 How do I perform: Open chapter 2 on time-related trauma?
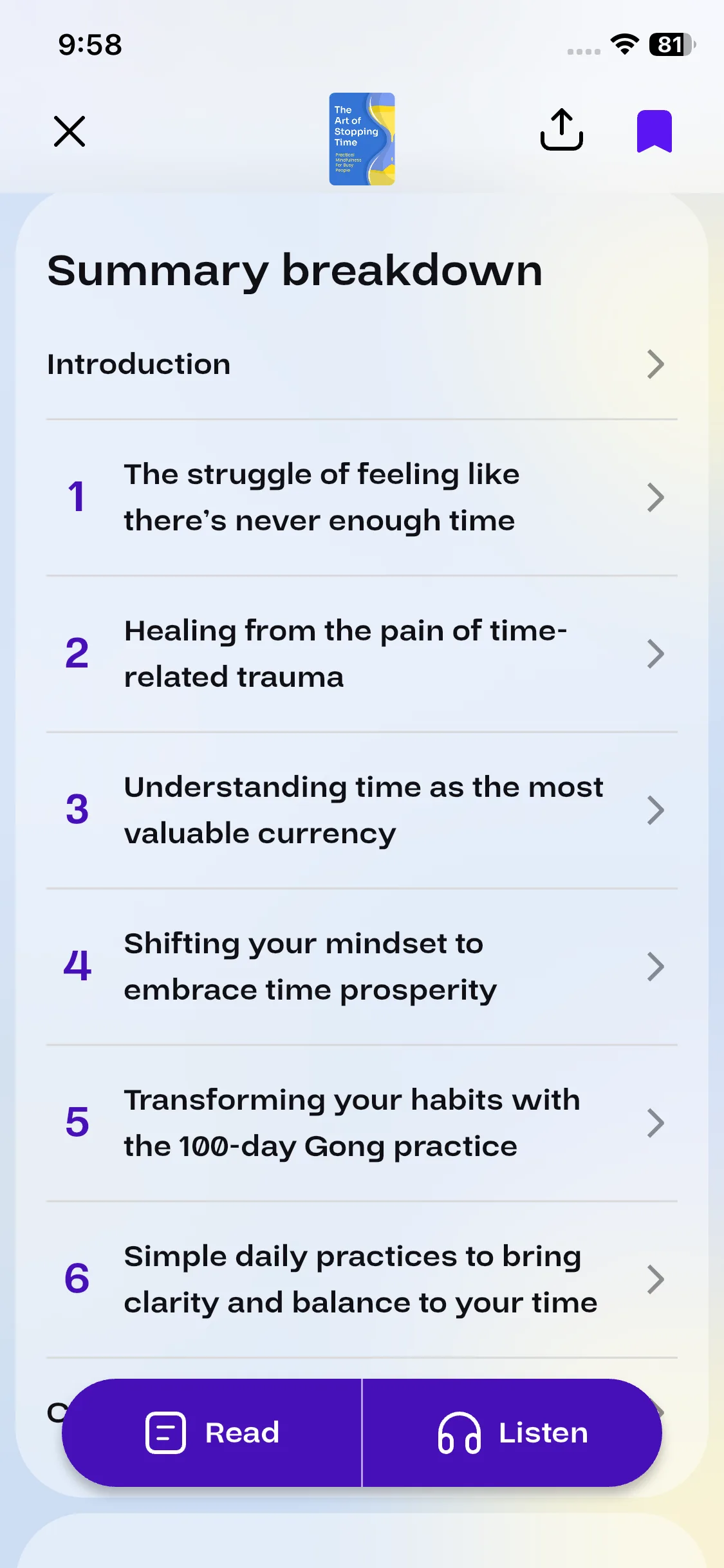[362, 653]
